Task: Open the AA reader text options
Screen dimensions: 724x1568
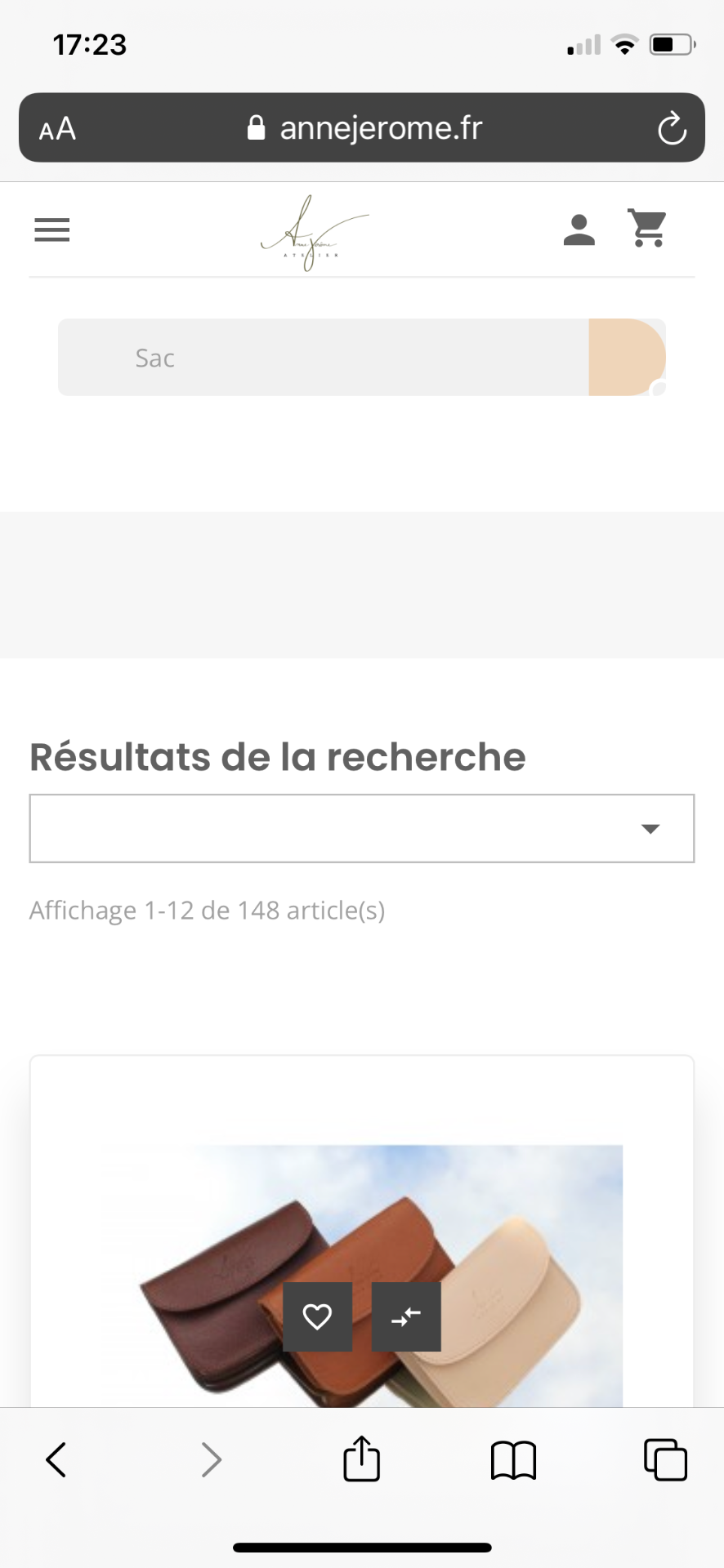Action: [x=57, y=129]
